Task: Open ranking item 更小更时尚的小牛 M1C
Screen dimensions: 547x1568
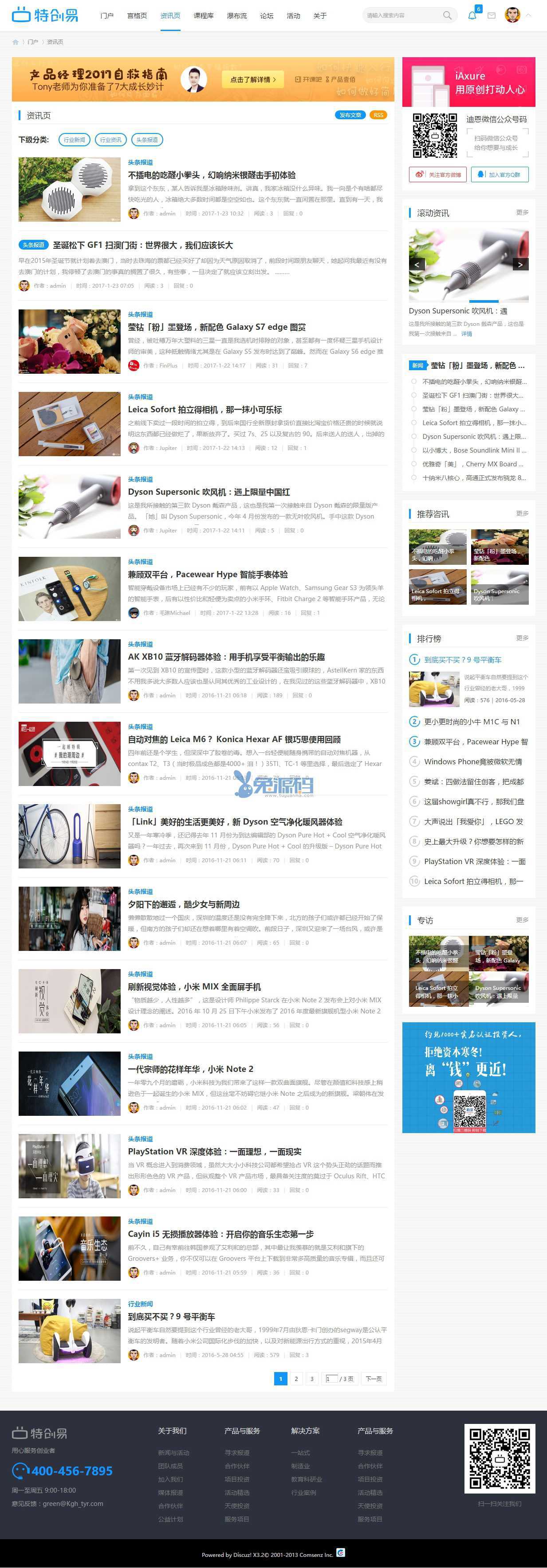Action: [472, 721]
